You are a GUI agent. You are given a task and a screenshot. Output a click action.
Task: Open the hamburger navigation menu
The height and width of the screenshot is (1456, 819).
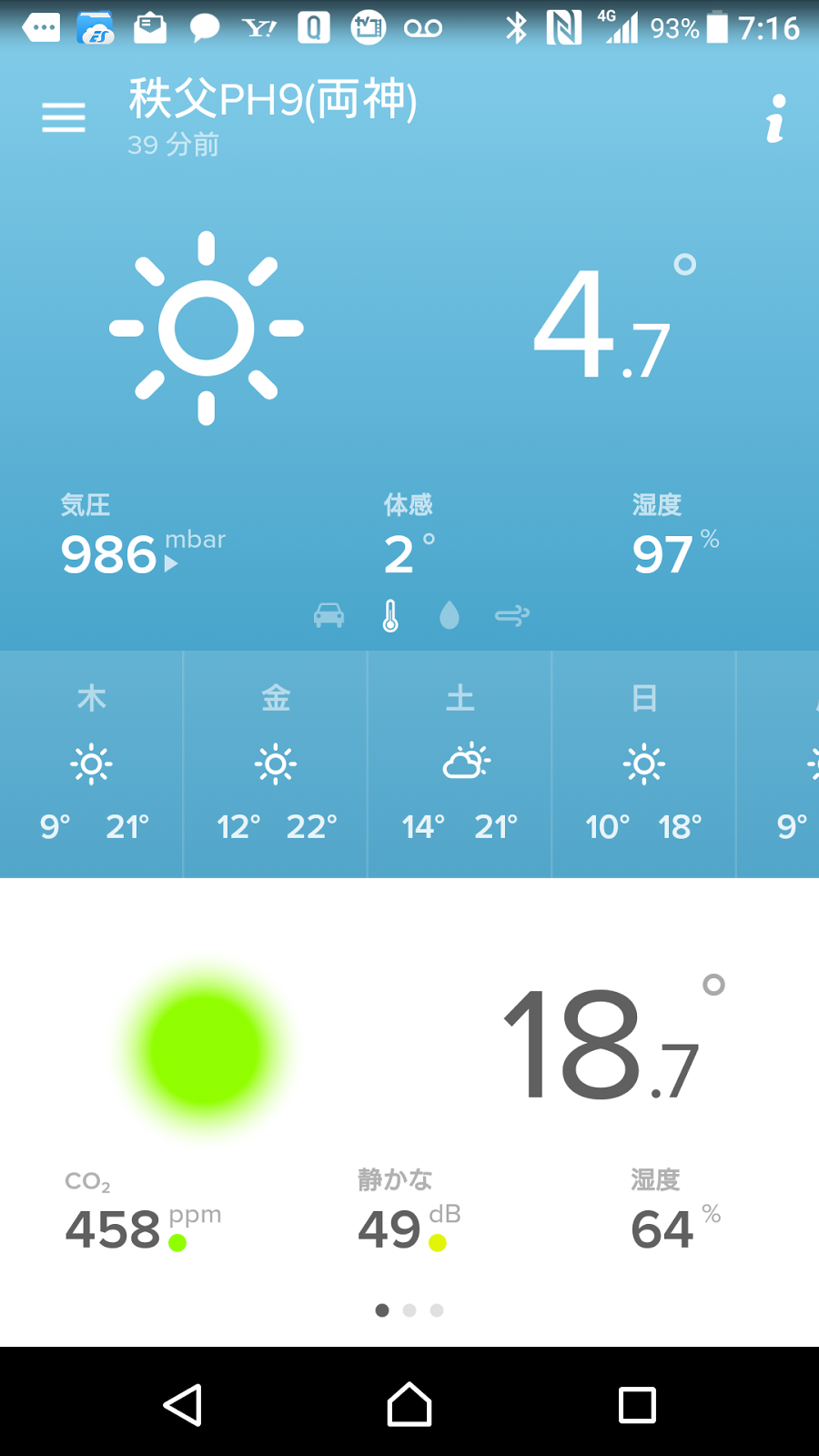[64, 117]
